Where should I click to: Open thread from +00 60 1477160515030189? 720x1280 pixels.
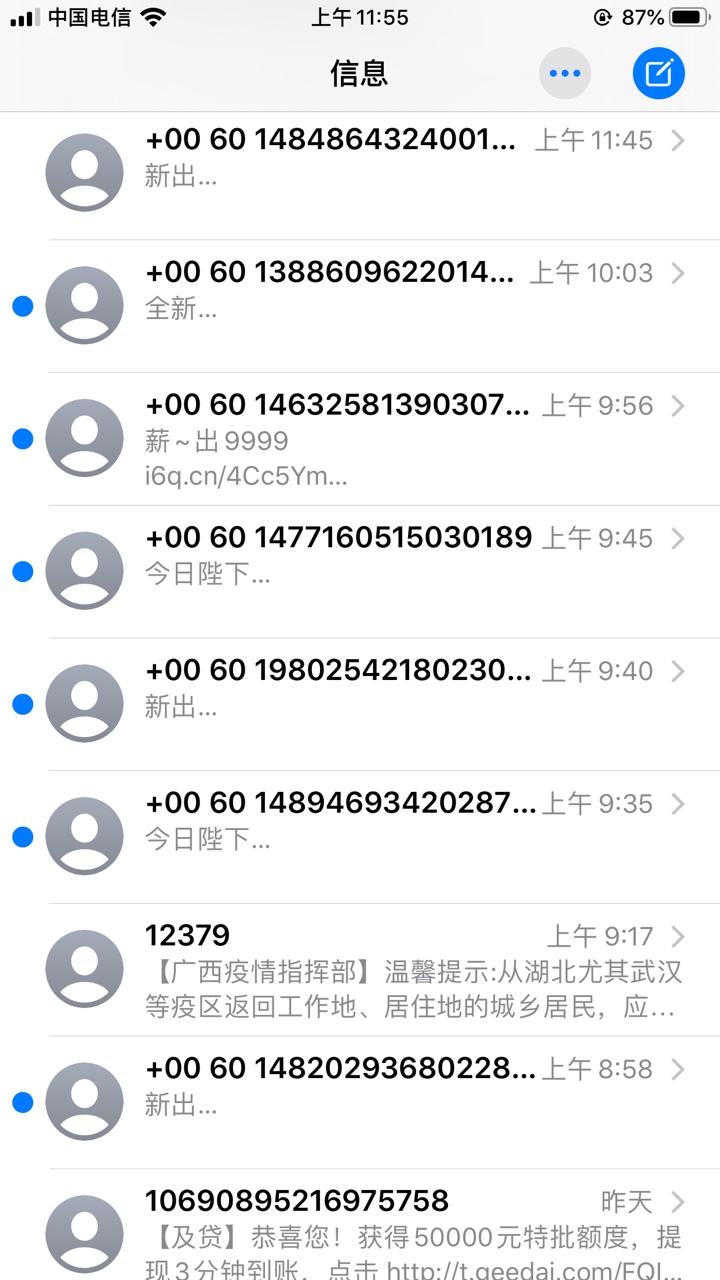360,572
